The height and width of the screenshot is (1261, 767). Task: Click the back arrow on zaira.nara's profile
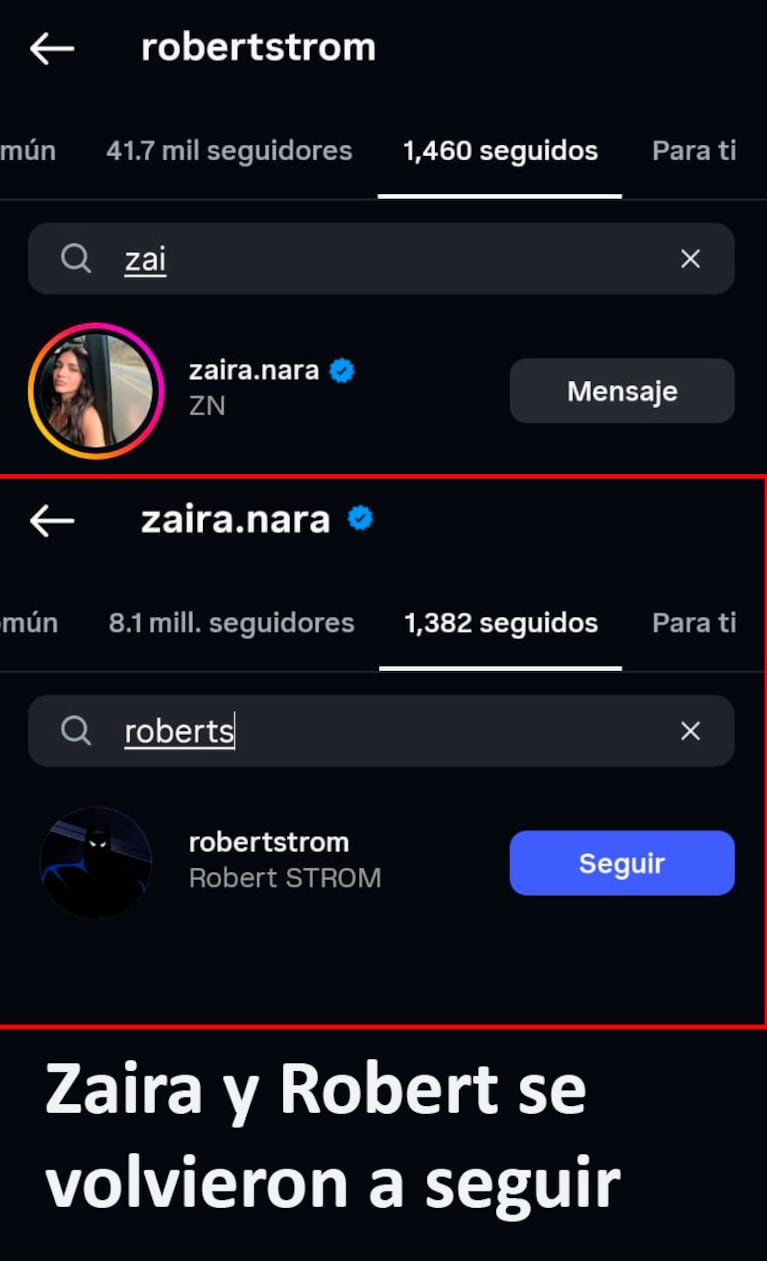point(52,521)
